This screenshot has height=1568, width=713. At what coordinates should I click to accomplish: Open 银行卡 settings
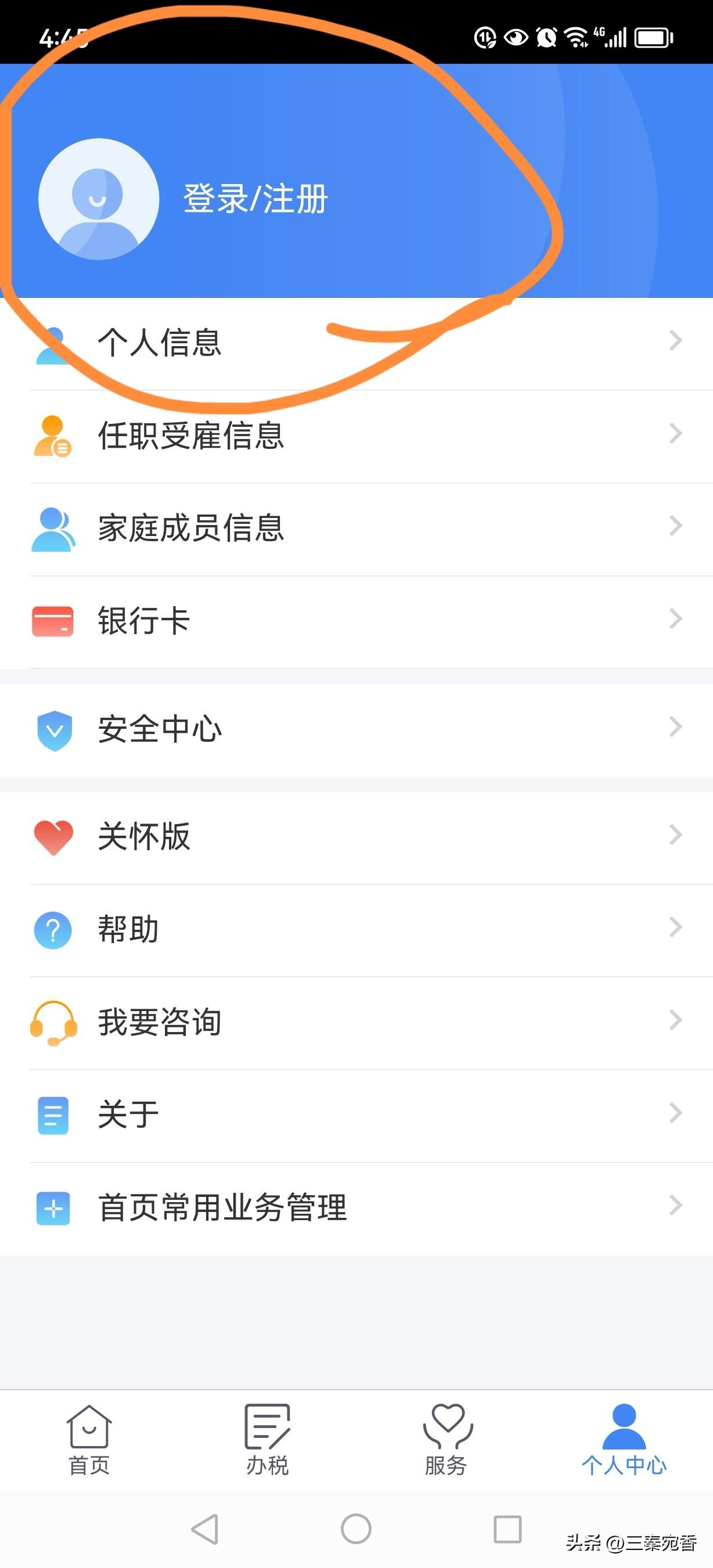[356, 621]
